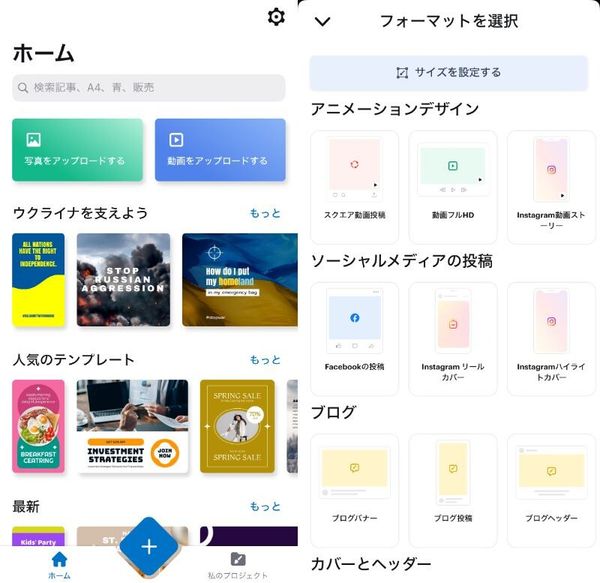600x583 pixels.
Task: Open settings via the gear icon
Action: (276, 17)
